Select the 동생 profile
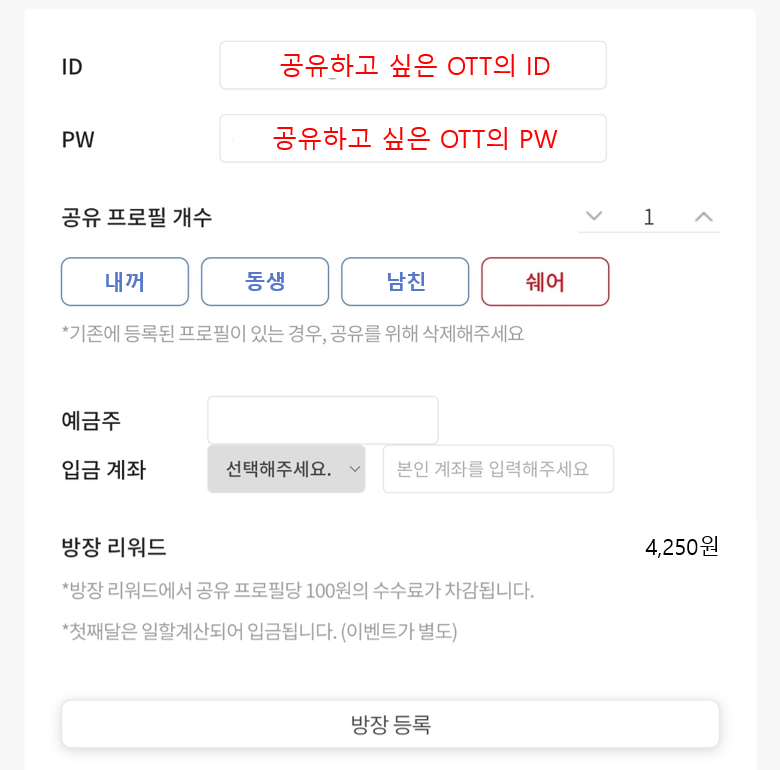780x770 pixels. click(265, 282)
